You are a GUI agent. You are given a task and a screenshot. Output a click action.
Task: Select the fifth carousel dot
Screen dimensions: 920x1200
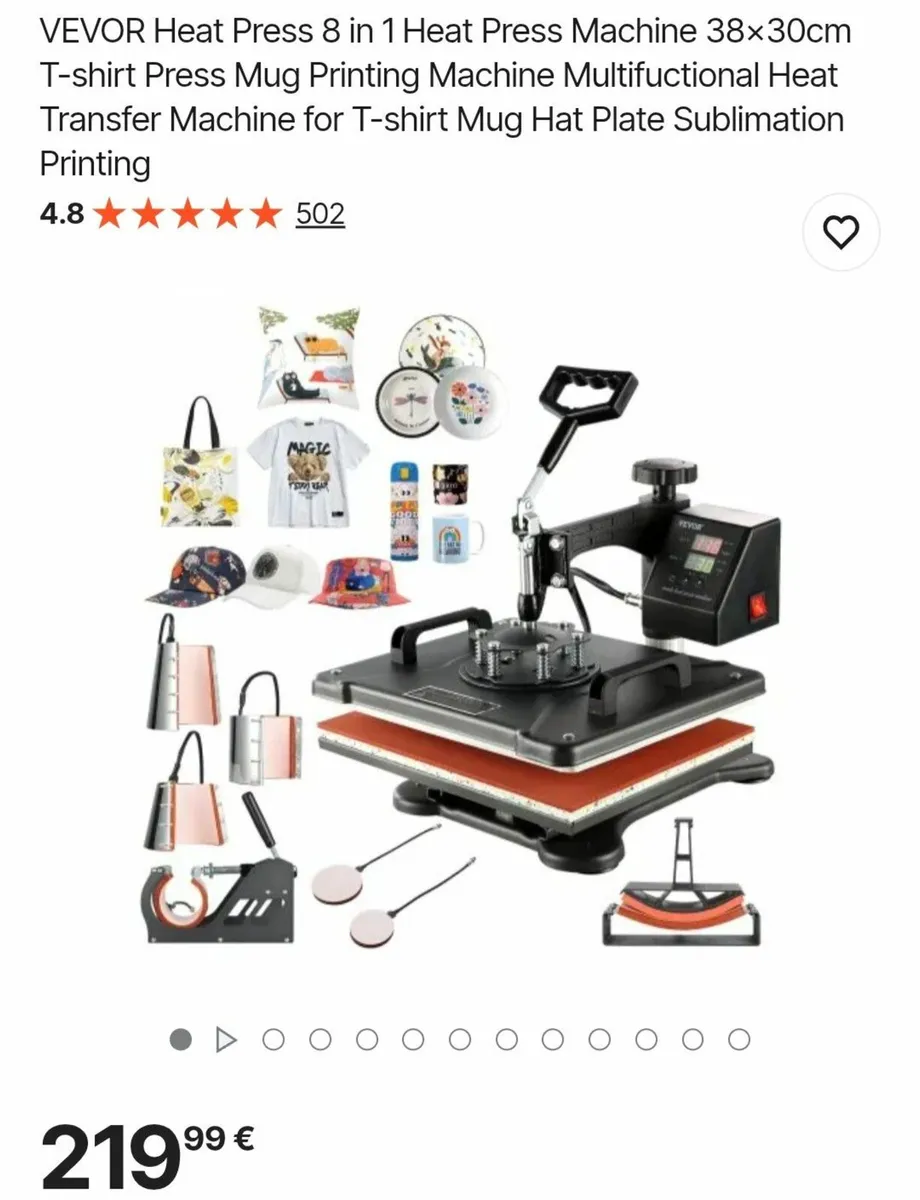(413, 1040)
